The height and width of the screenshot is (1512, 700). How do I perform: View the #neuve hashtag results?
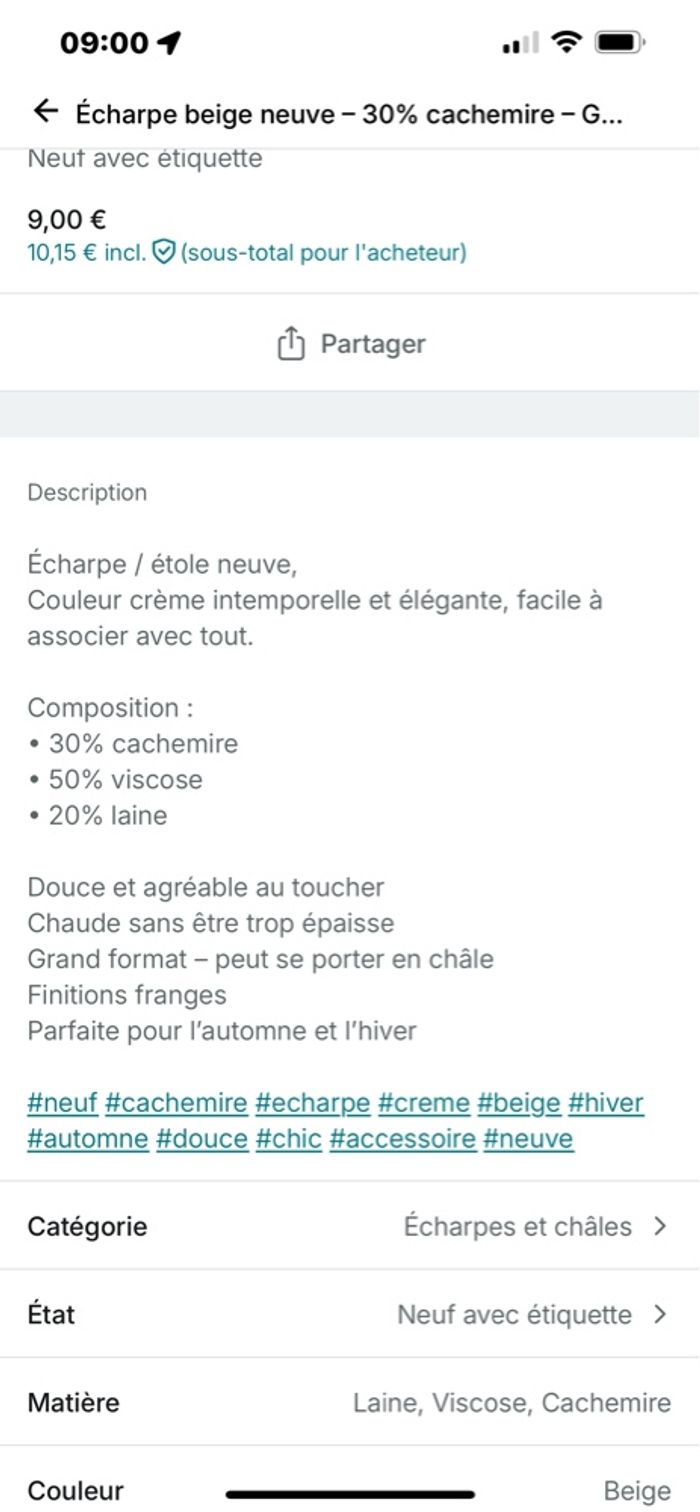528,1139
